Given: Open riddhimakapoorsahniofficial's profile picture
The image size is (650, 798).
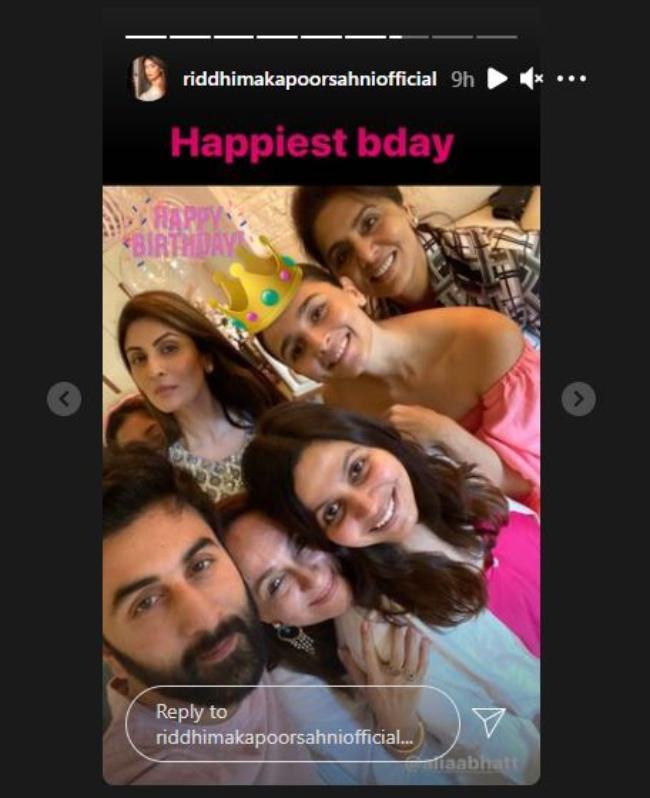Looking at the screenshot, I should click(x=148, y=79).
